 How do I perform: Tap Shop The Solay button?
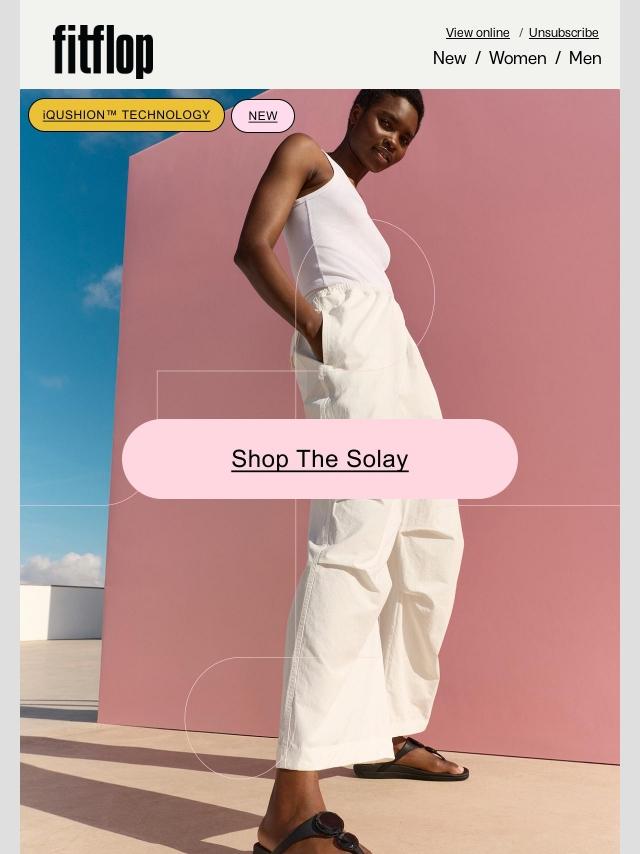(x=320, y=459)
